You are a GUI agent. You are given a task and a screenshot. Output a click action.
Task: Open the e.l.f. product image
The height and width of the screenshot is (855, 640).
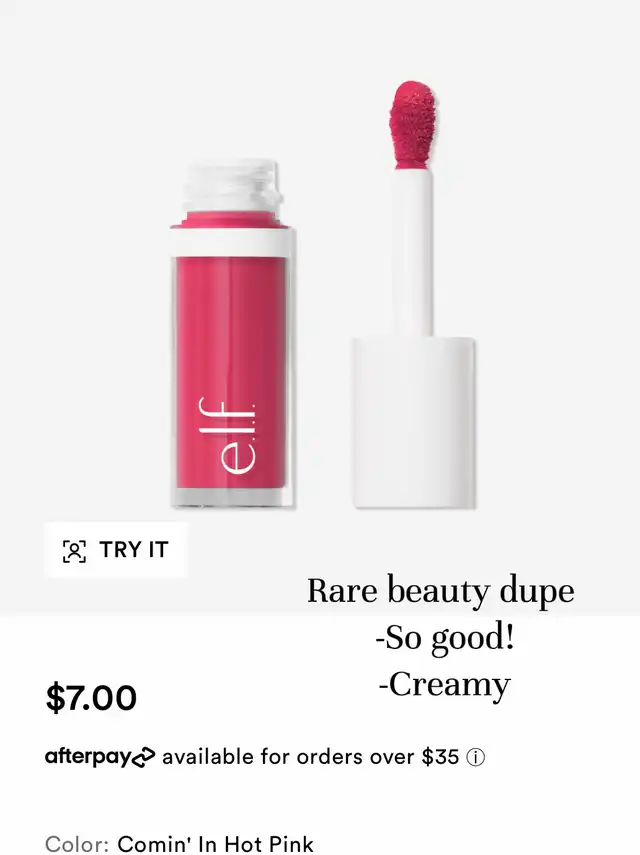324,294
